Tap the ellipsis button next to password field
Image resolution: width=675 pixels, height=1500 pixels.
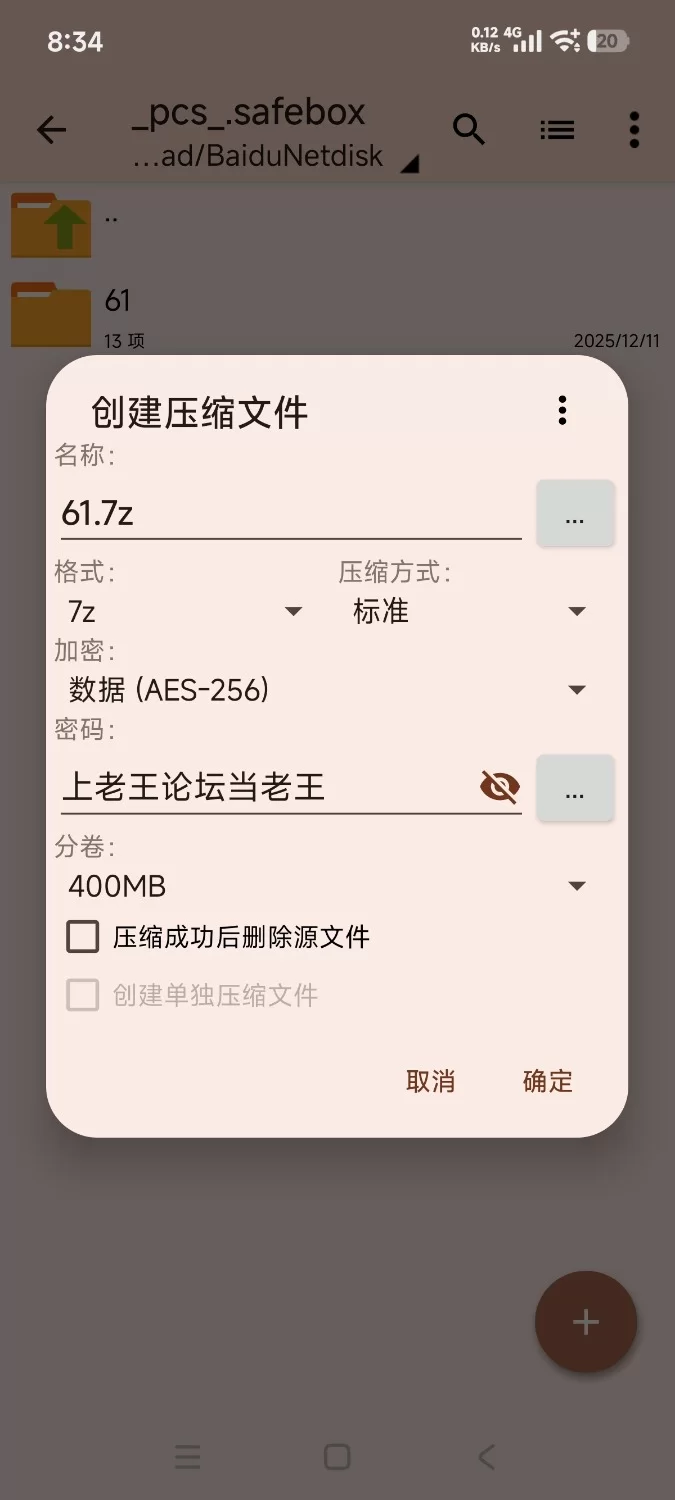[x=575, y=789]
